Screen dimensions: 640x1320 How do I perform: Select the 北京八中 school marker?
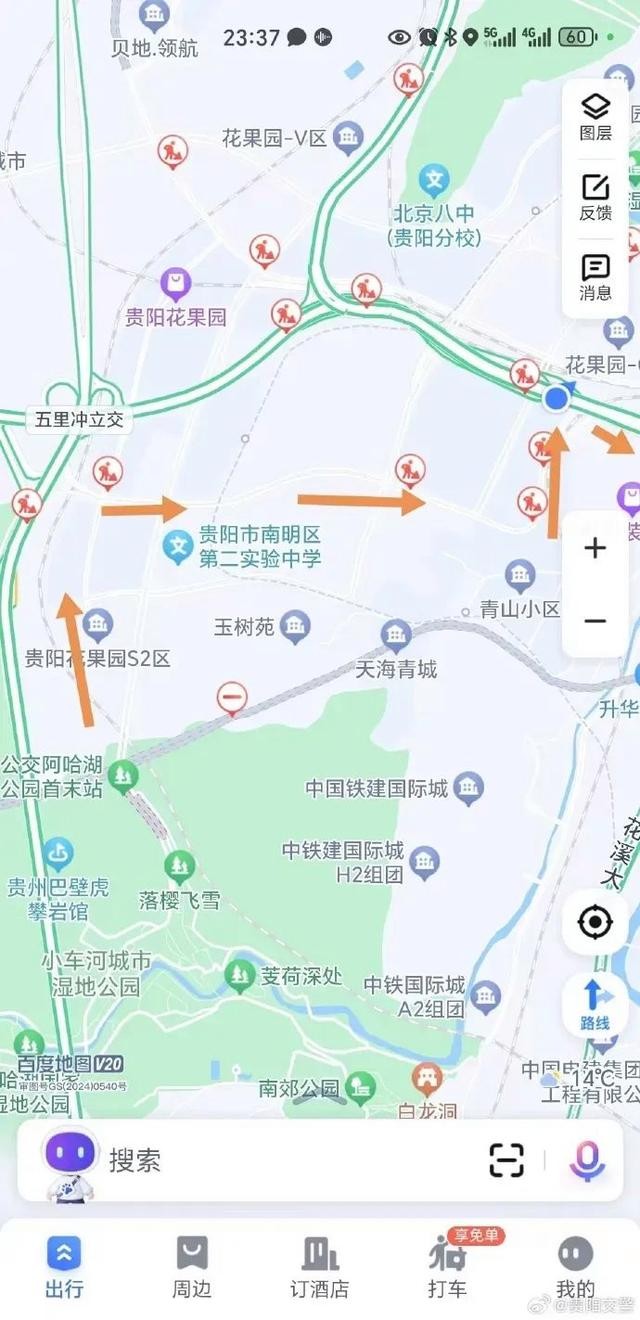tap(435, 181)
